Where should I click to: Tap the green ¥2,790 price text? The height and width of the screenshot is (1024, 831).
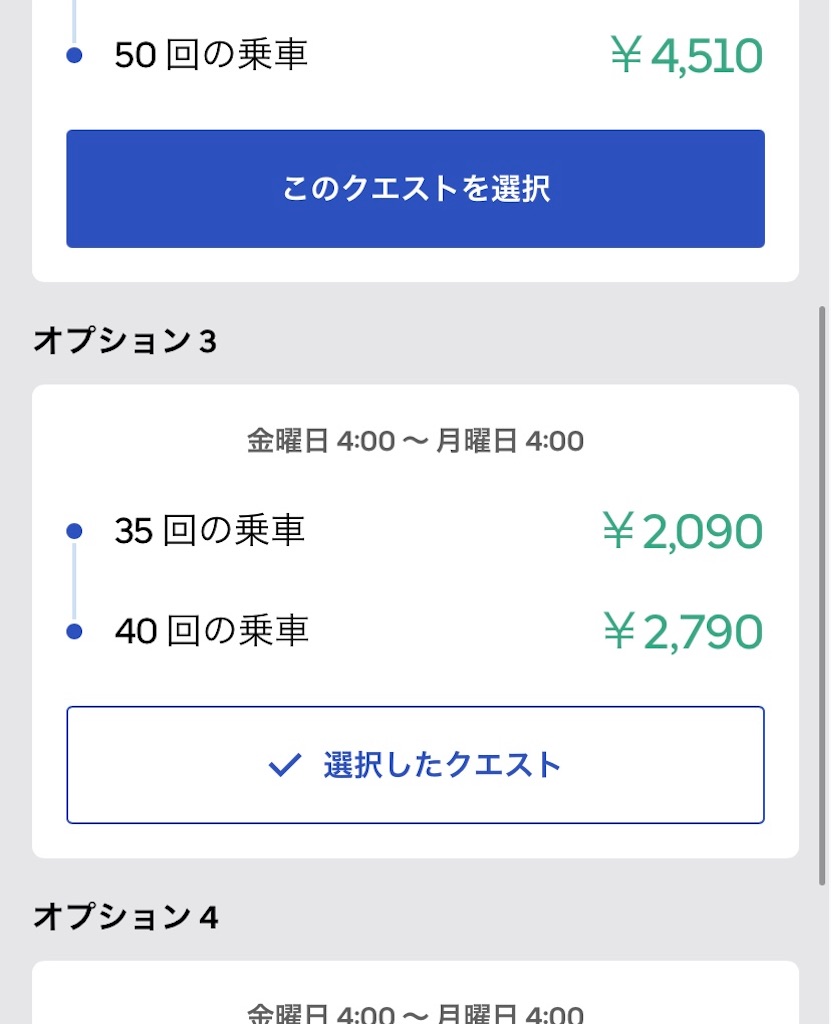(683, 630)
